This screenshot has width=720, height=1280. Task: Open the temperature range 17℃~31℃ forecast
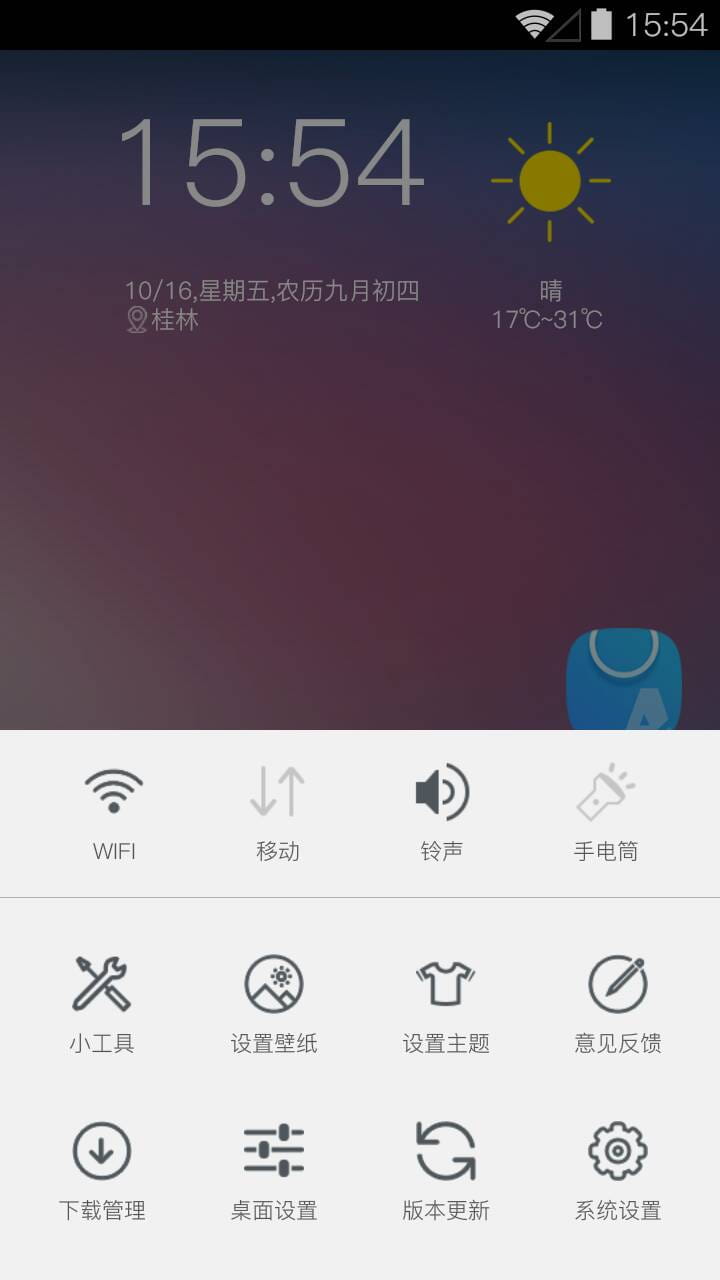click(550, 320)
